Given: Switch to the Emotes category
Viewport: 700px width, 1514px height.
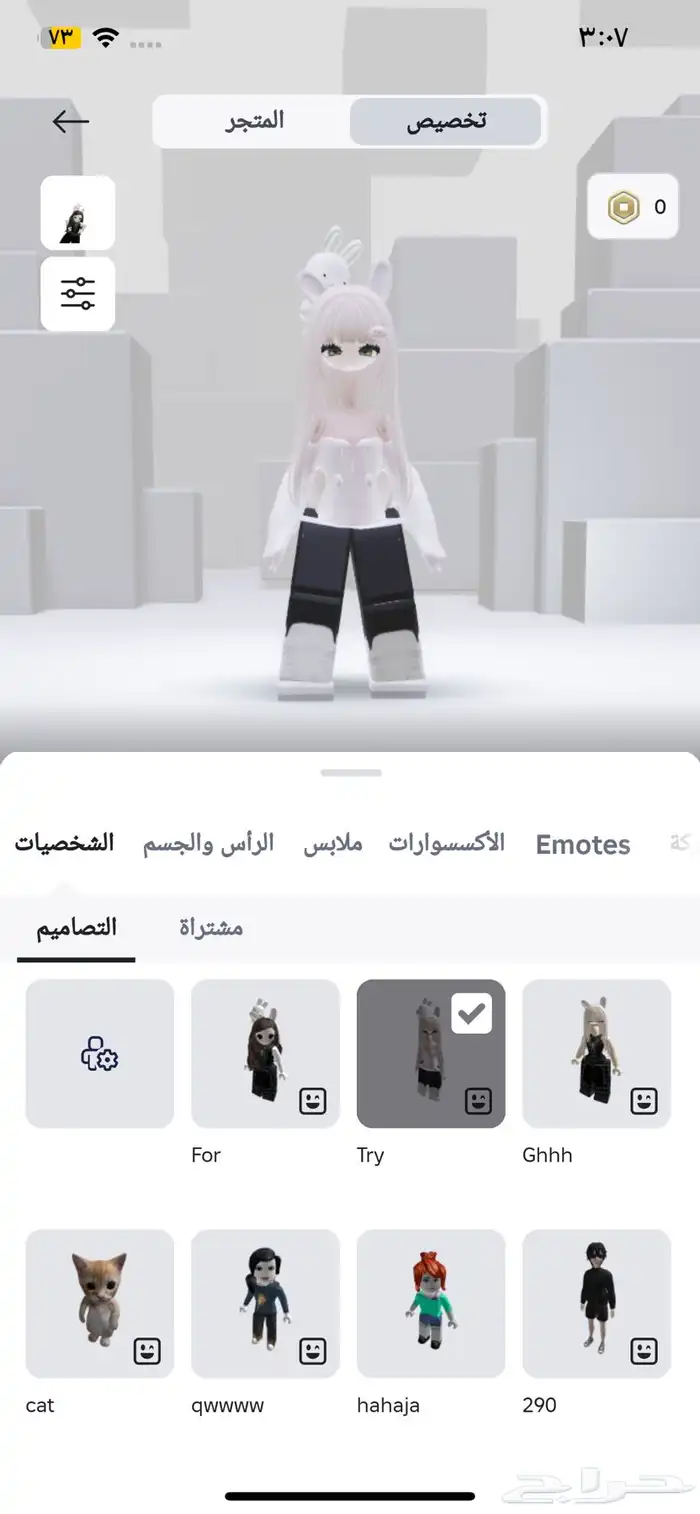Looking at the screenshot, I should [583, 845].
